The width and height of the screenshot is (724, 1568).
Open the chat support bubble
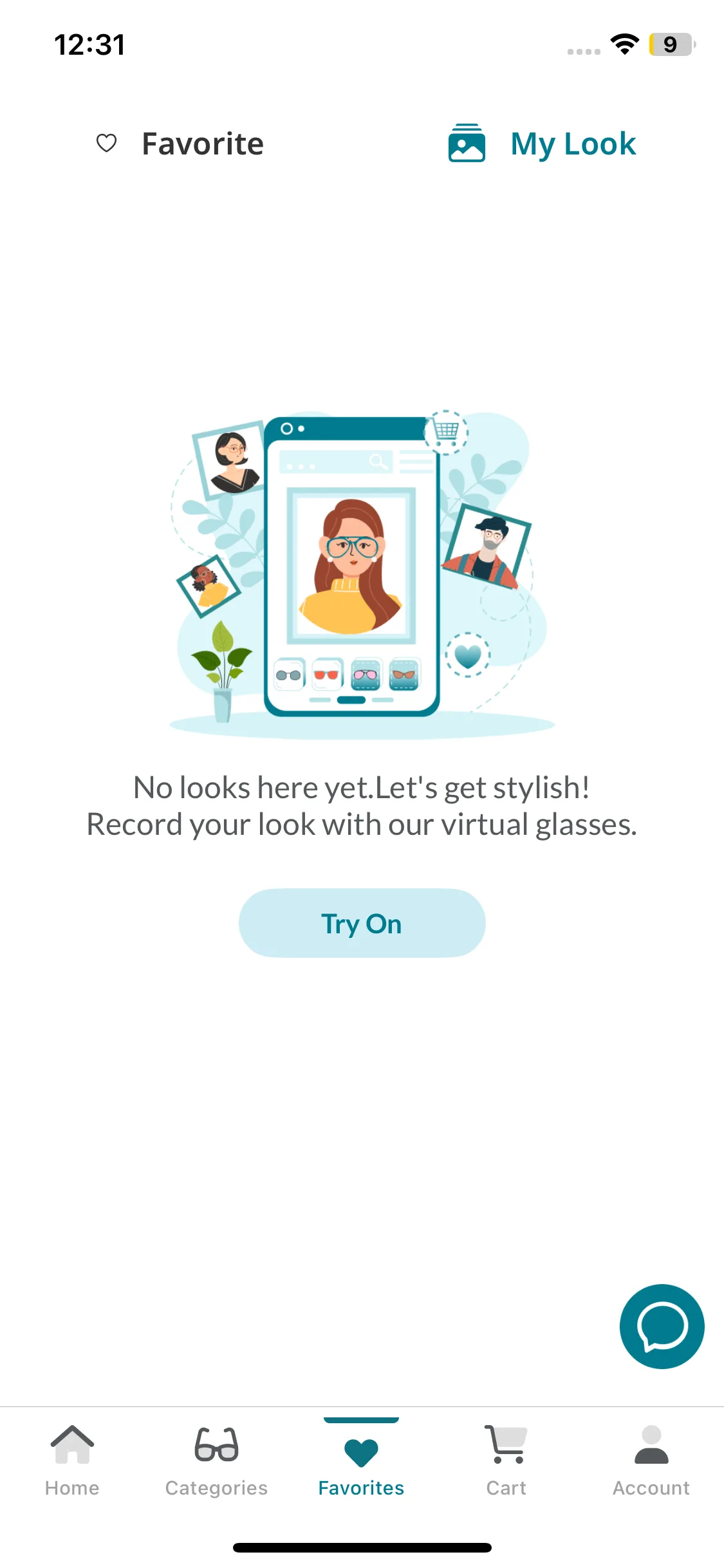(x=662, y=1326)
